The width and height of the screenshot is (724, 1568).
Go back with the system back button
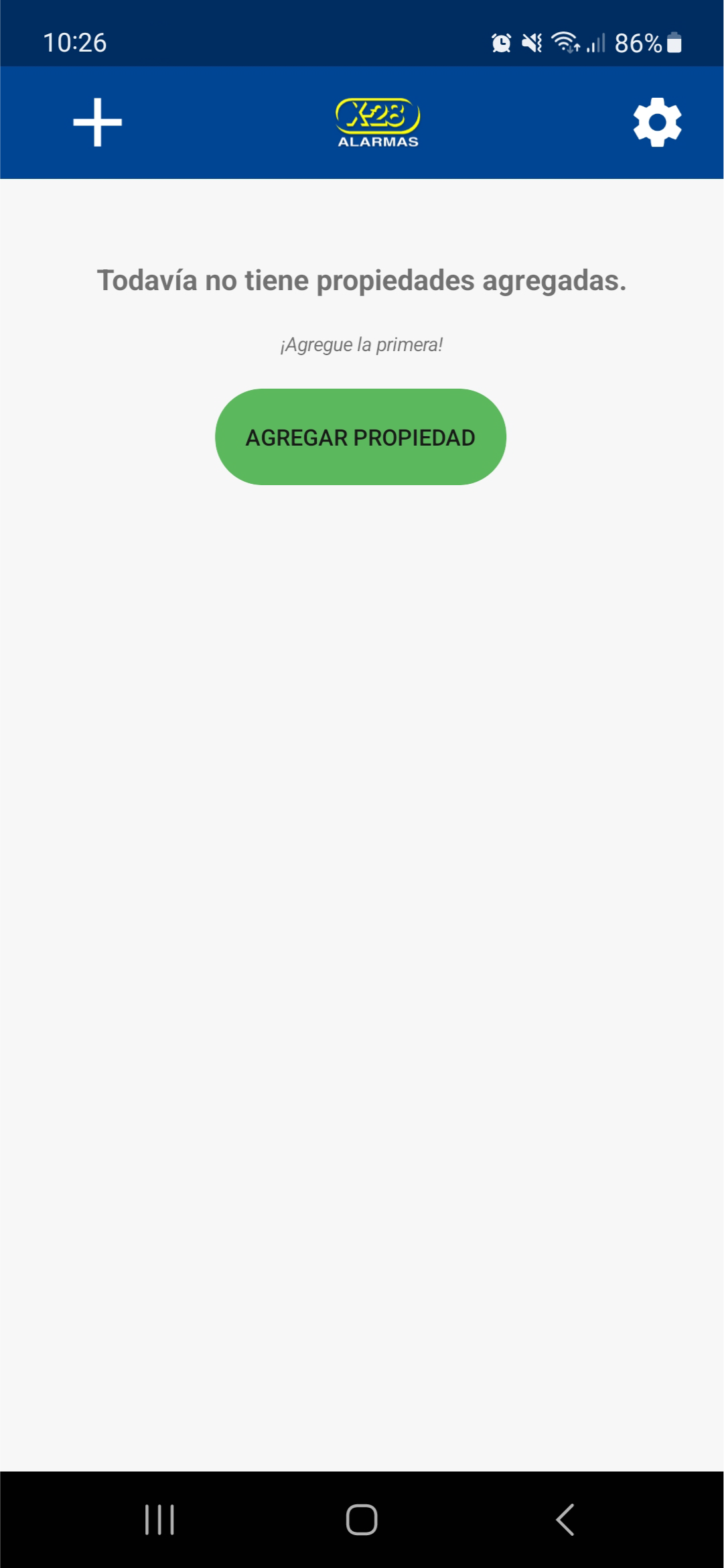pos(565,1520)
